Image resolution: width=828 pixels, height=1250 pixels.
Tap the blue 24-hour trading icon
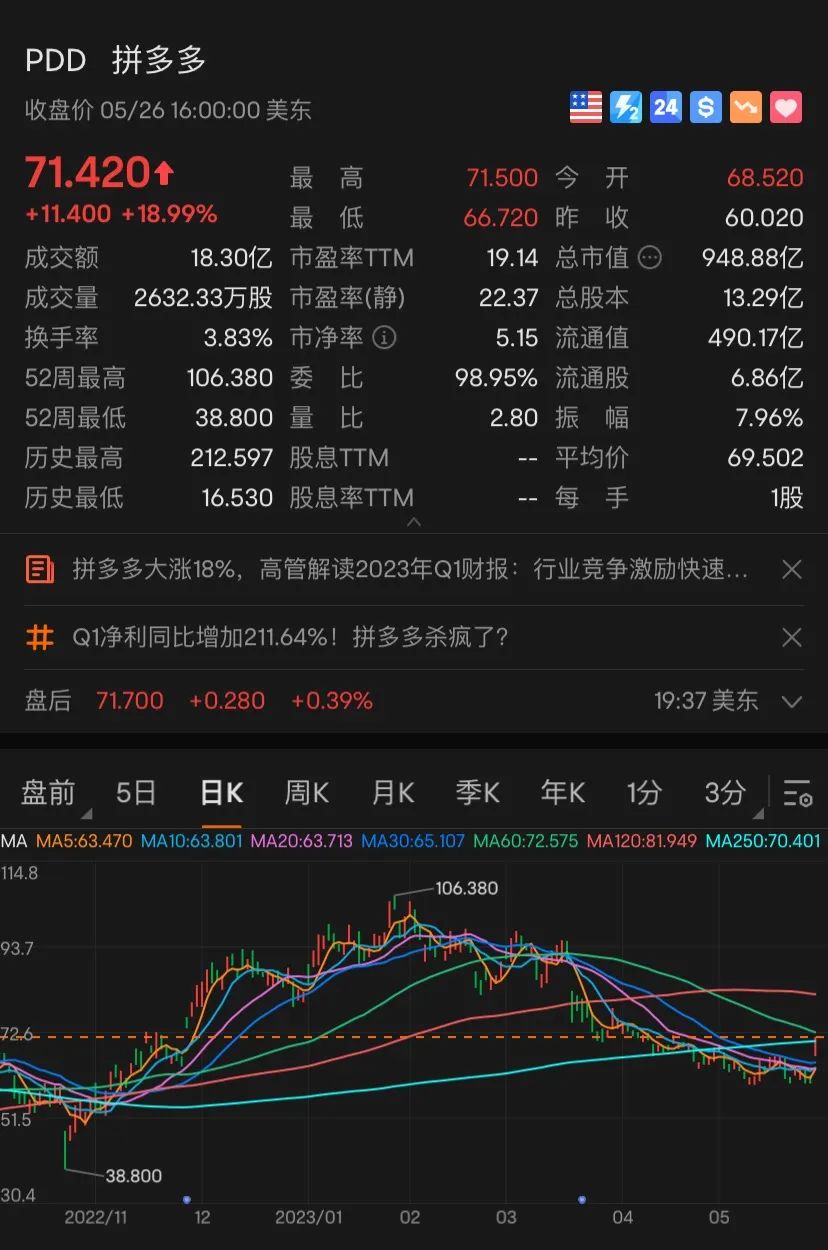click(666, 107)
